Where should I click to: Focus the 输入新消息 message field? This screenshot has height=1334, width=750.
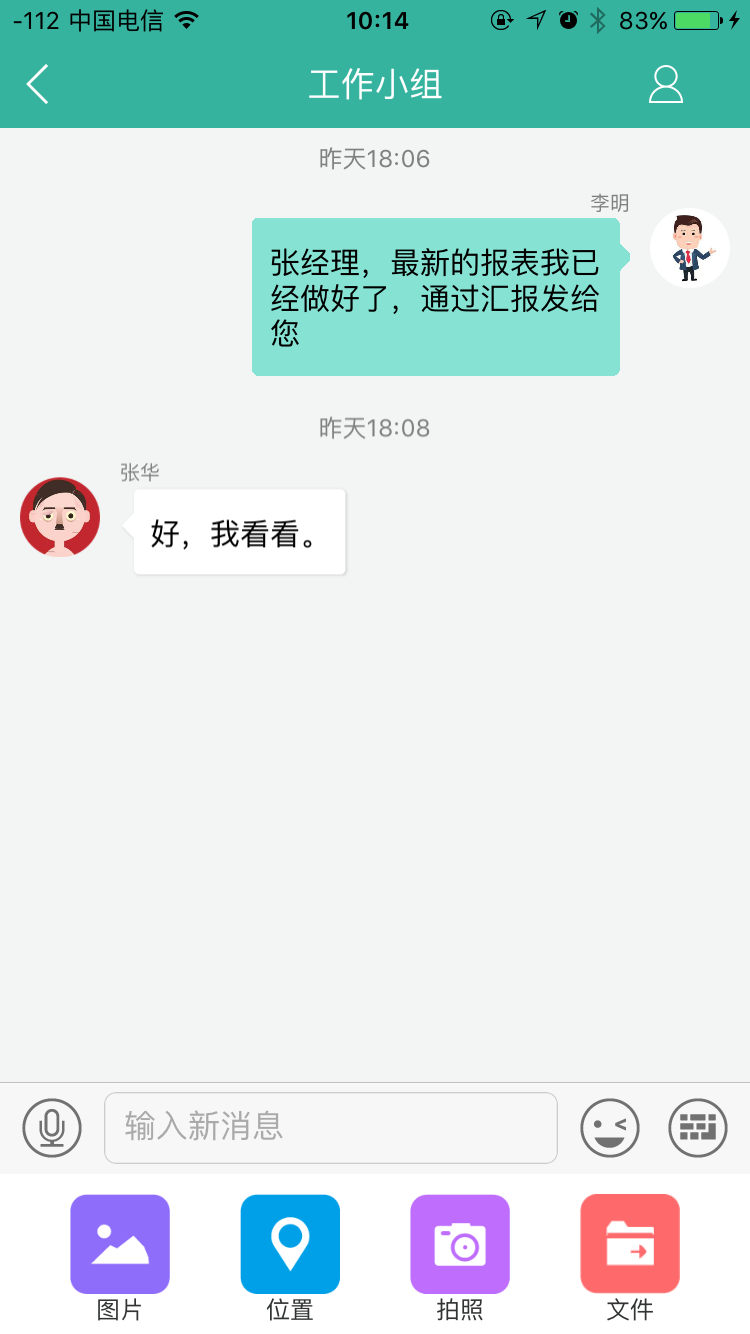coord(330,1128)
